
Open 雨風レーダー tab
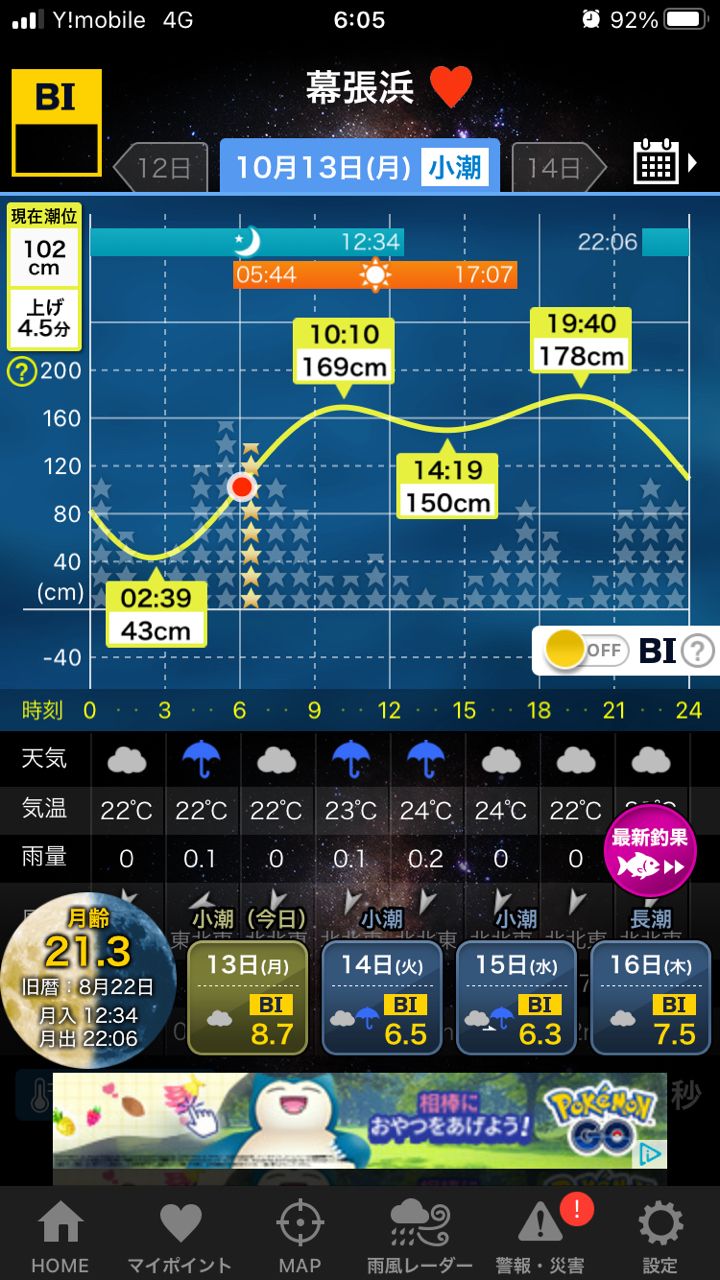pos(419,1235)
